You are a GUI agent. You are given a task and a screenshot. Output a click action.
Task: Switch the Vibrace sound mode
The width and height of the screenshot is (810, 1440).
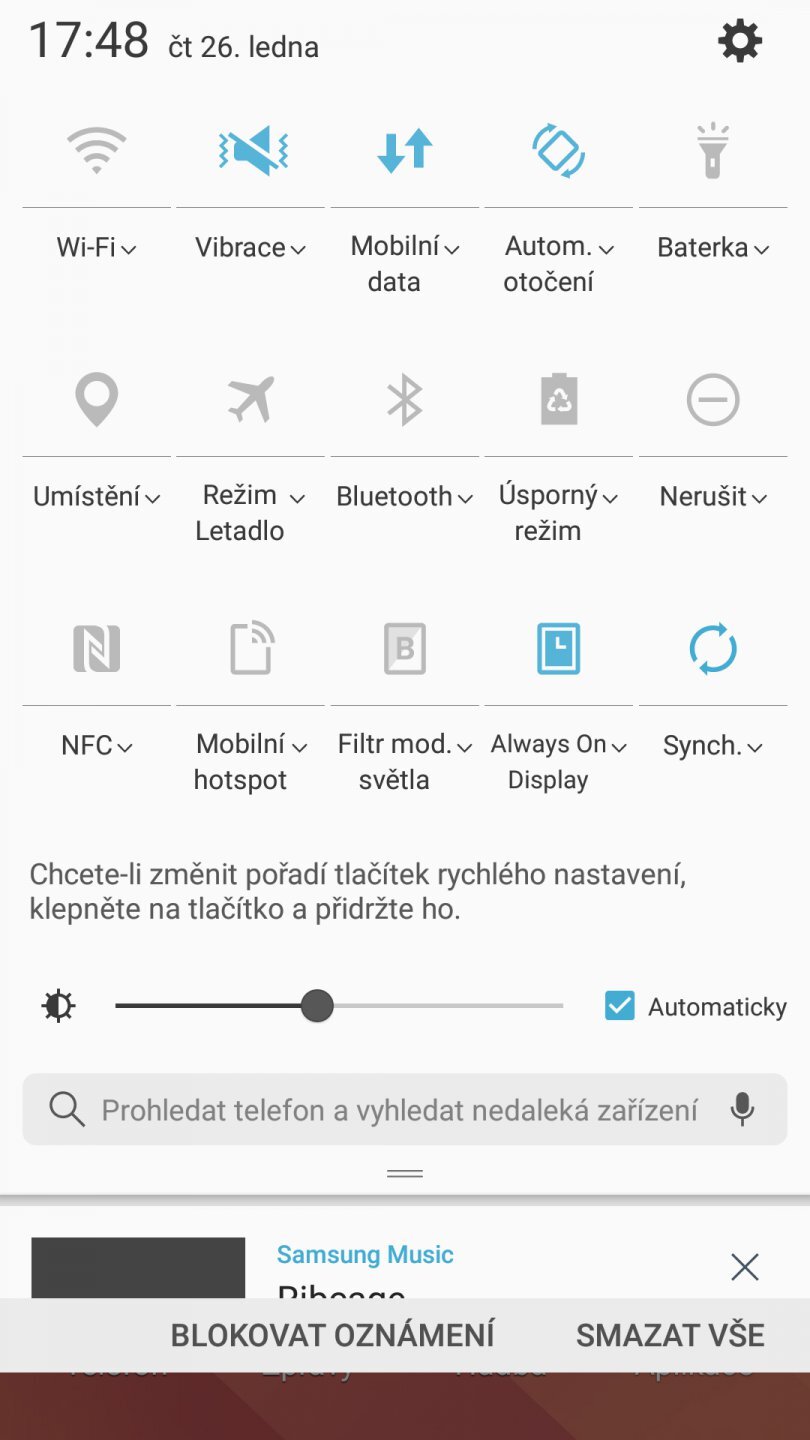pos(252,151)
